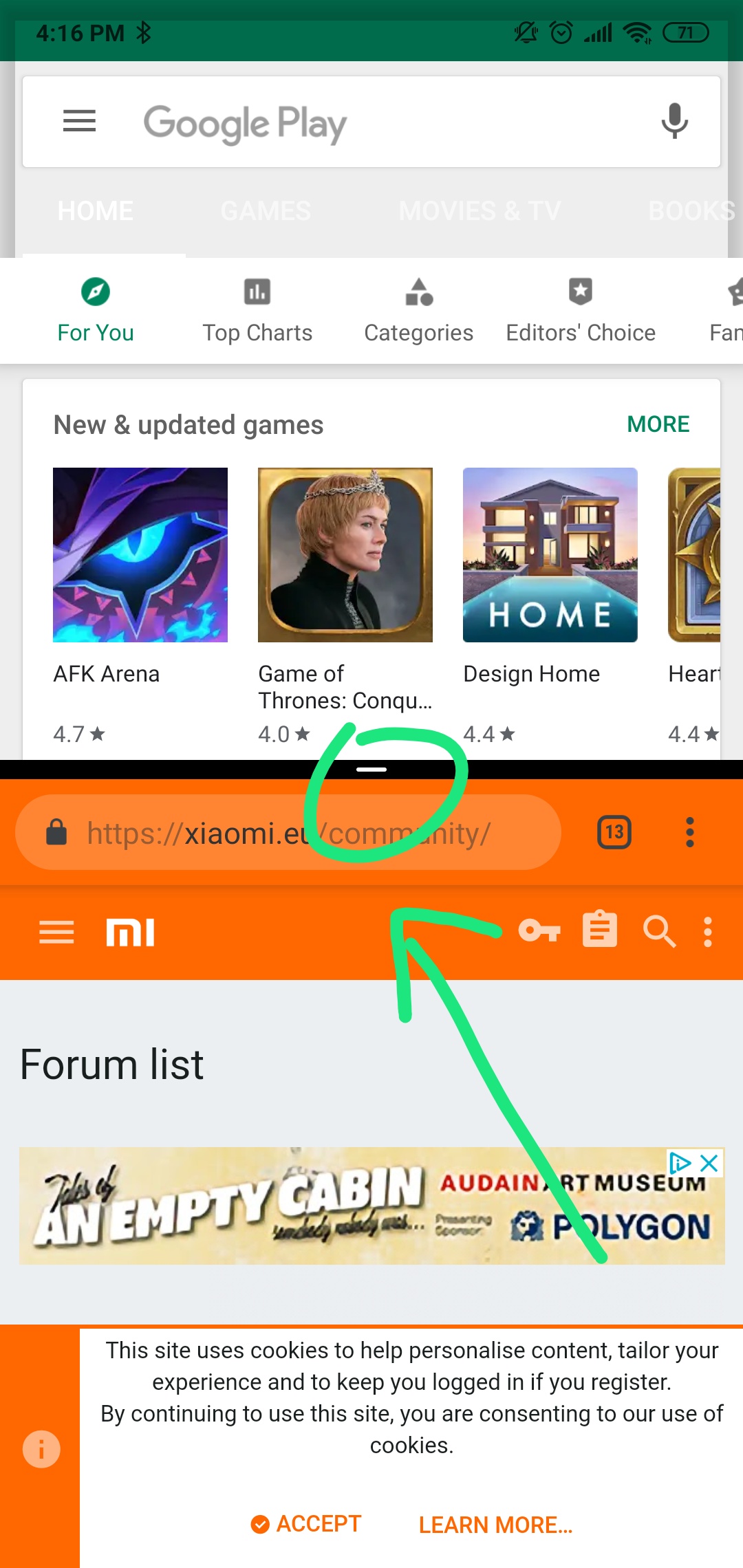Switch to the Movies & TV tab
The width and height of the screenshot is (743, 1568).
[480, 211]
